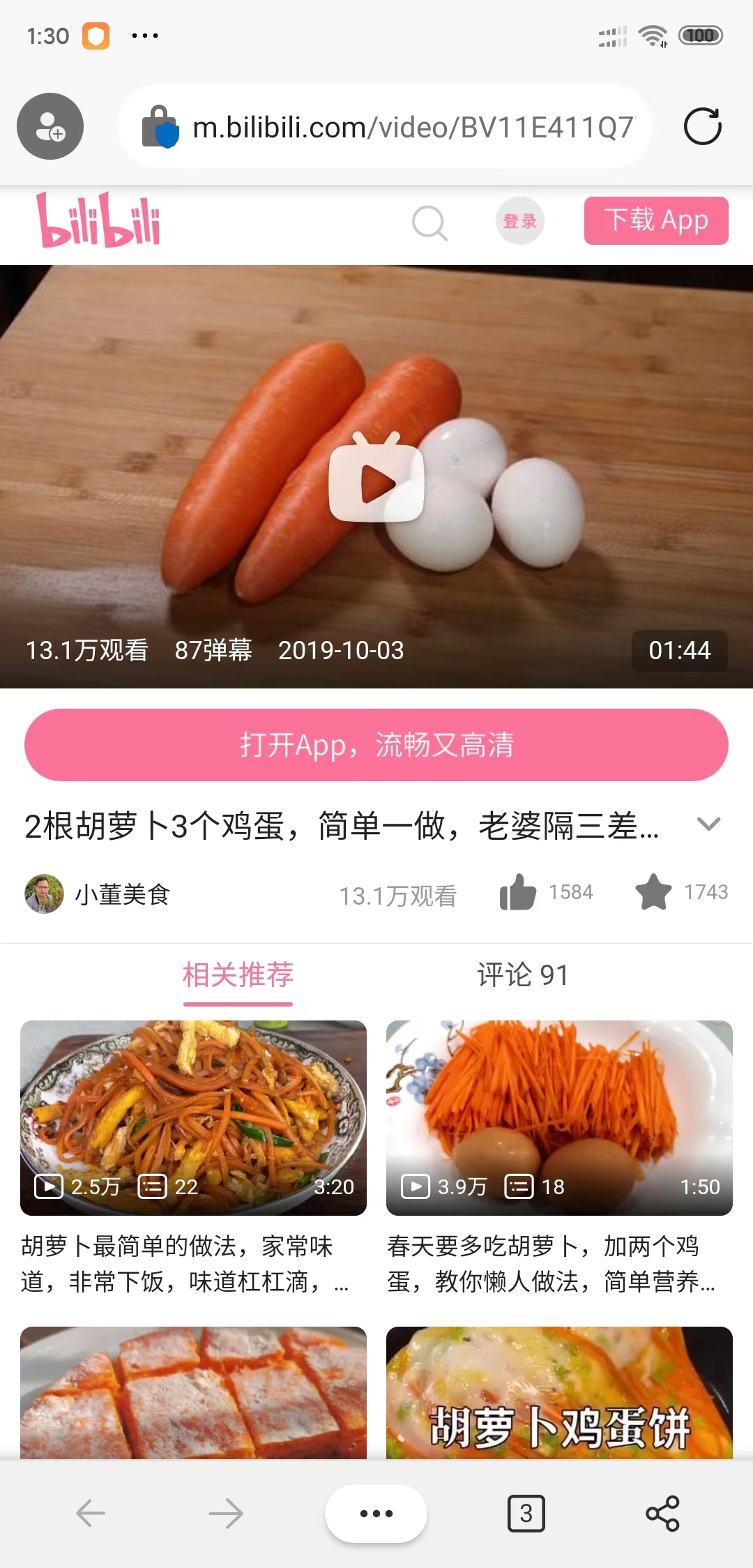This screenshot has height=1568, width=753.
Task: Favorite the video with the star
Action: click(653, 893)
